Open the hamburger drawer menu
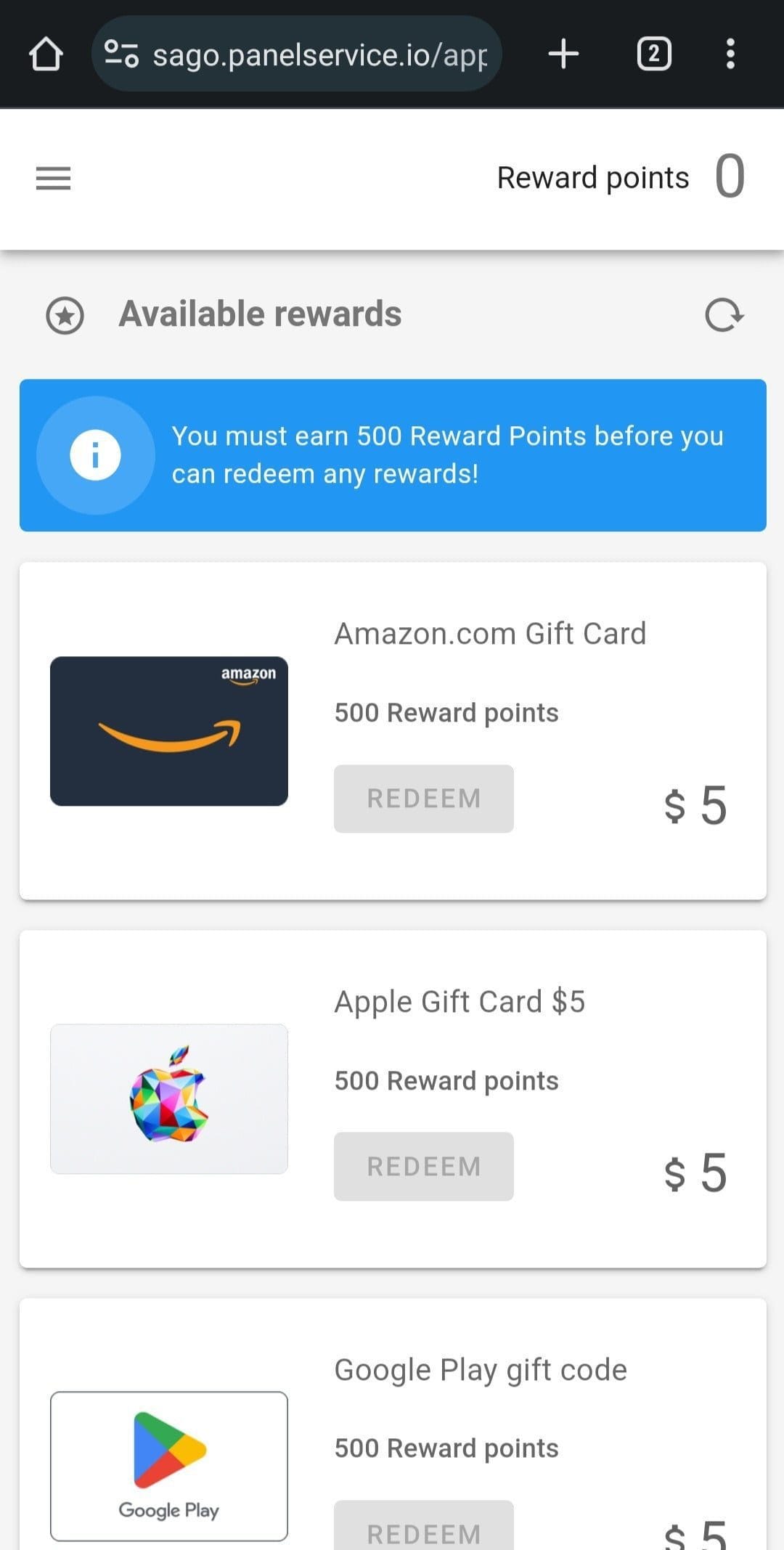784x1550 pixels. coord(54,178)
